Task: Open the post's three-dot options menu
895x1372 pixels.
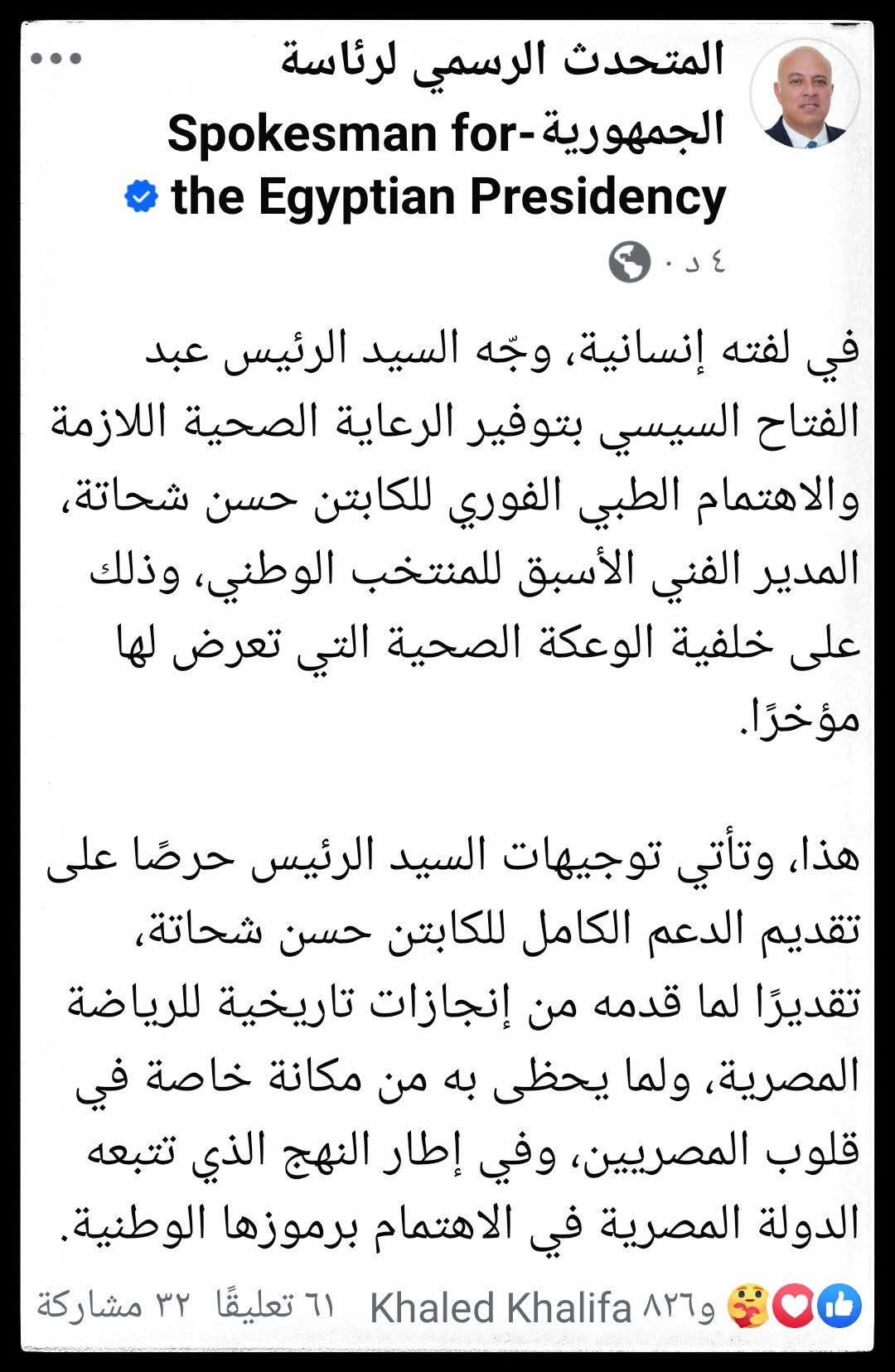Action: tap(56, 59)
